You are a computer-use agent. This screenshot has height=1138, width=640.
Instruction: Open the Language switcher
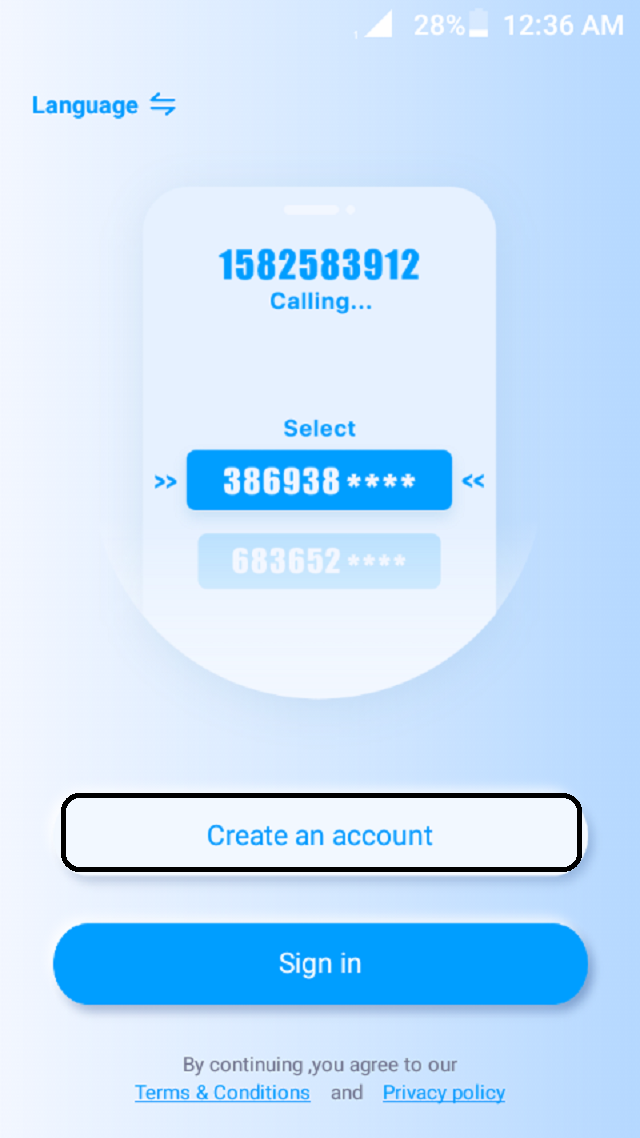[103, 105]
